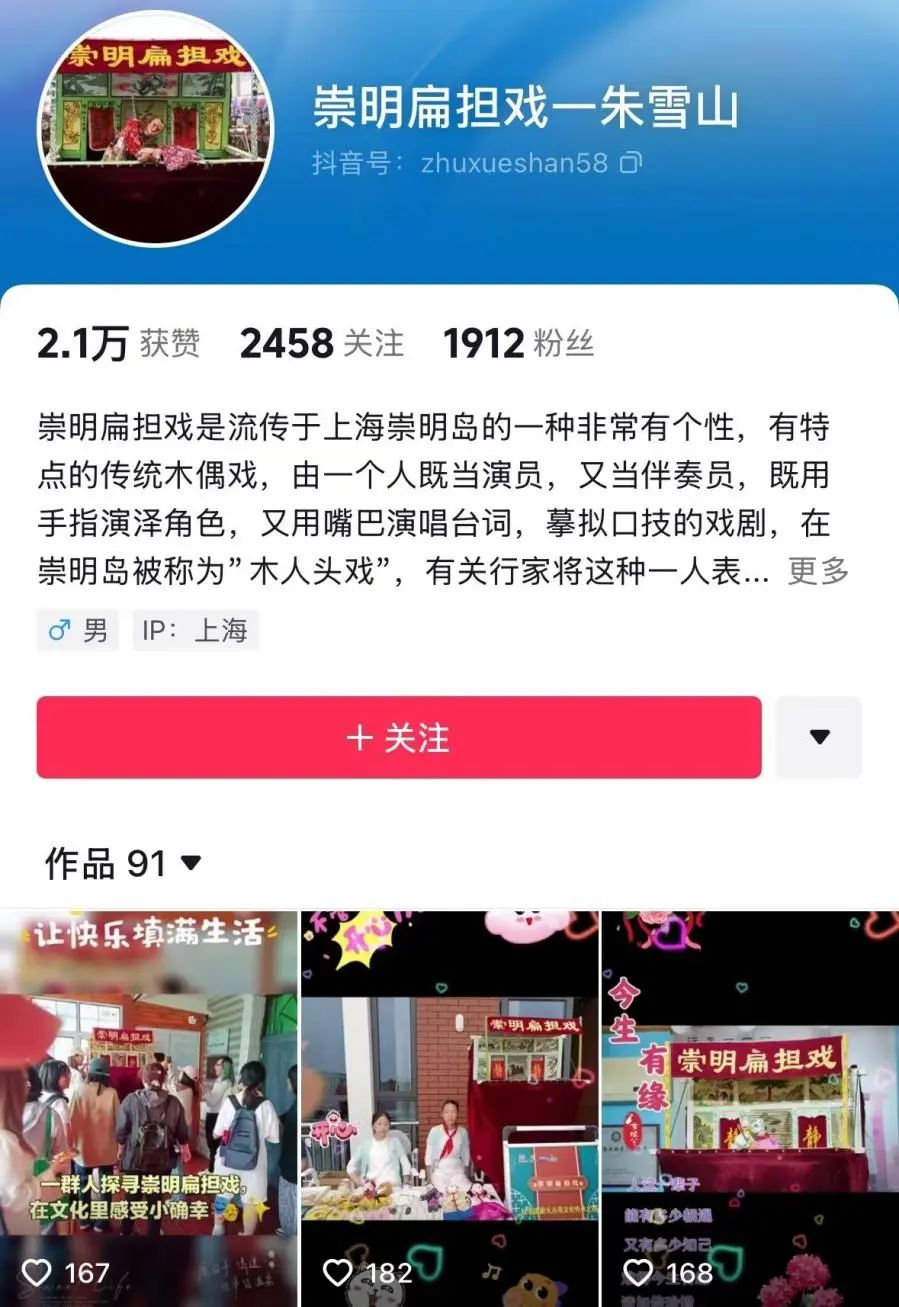Copy the Douyin ID zhuxueshan58

coord(631,163)
